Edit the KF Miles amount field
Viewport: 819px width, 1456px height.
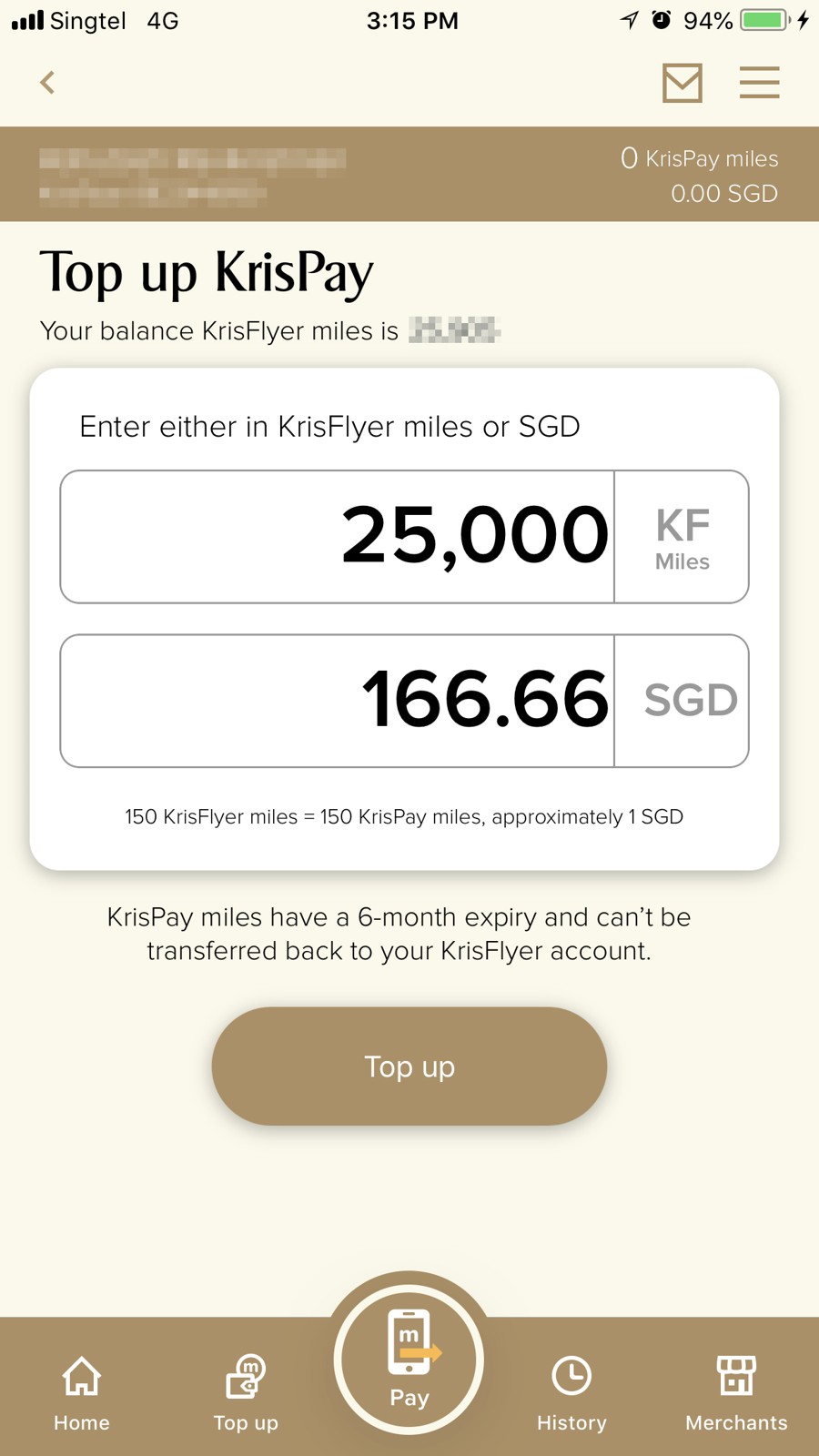pos(339,536)
